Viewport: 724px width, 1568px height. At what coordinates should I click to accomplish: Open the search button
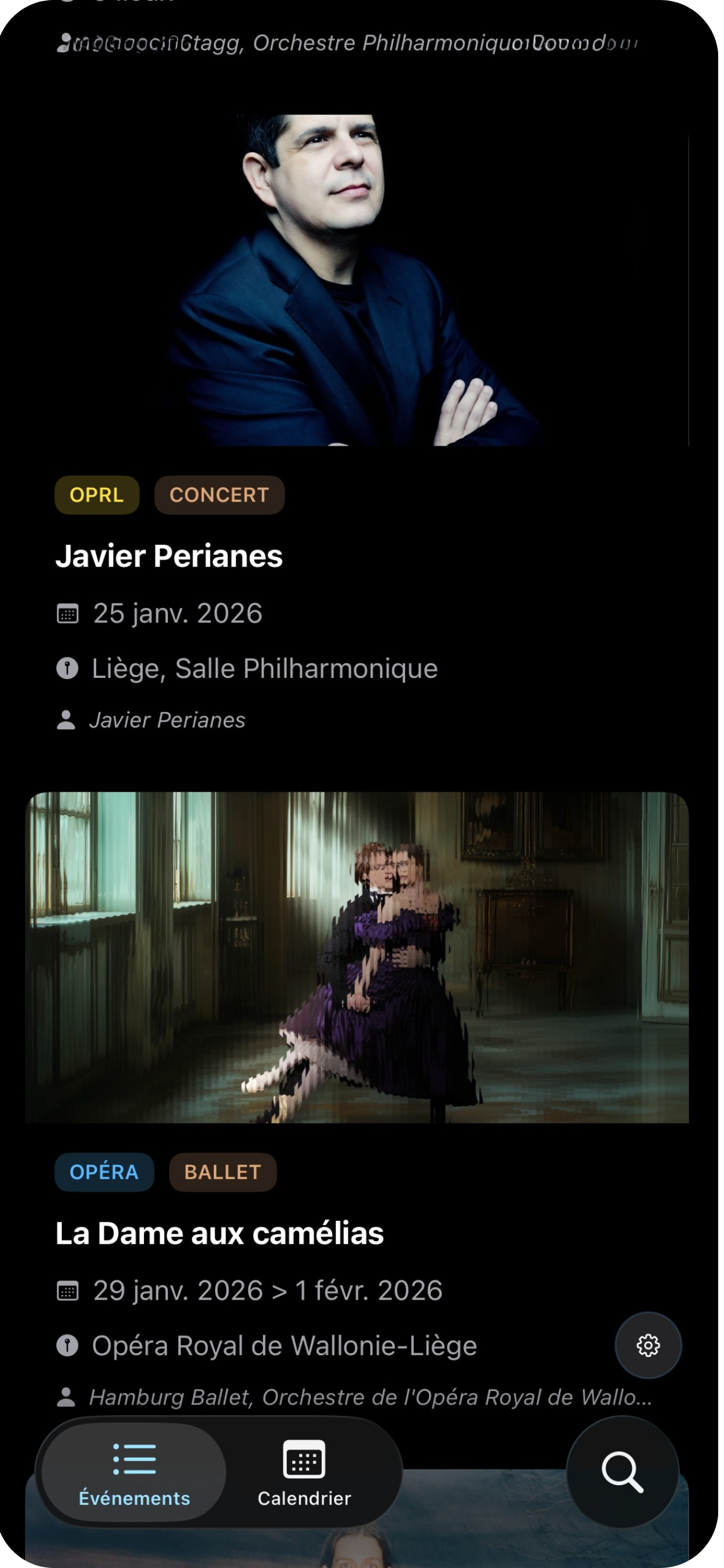click(622, 1471)
